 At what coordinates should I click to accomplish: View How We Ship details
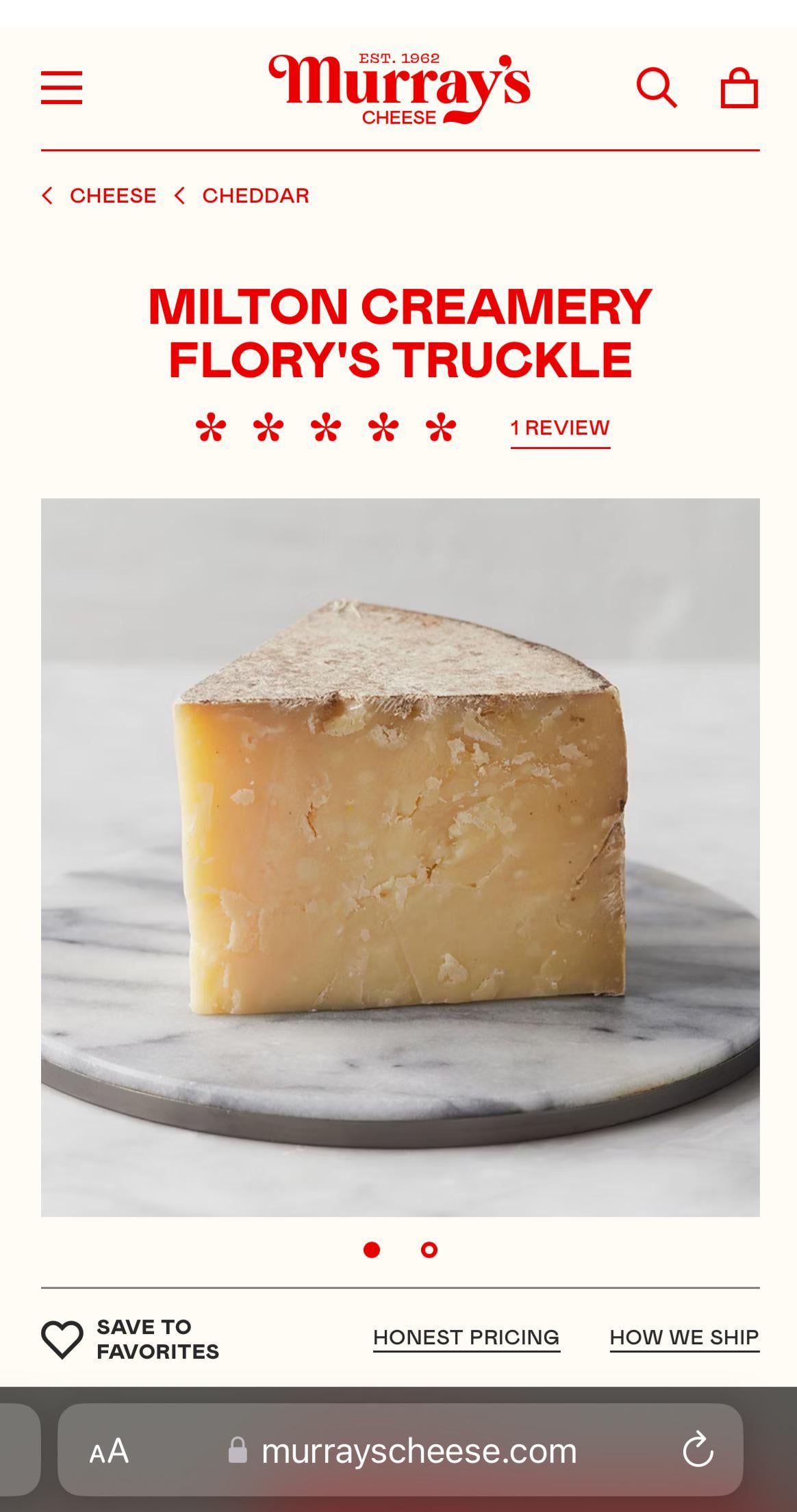[x=684, y=1337]
